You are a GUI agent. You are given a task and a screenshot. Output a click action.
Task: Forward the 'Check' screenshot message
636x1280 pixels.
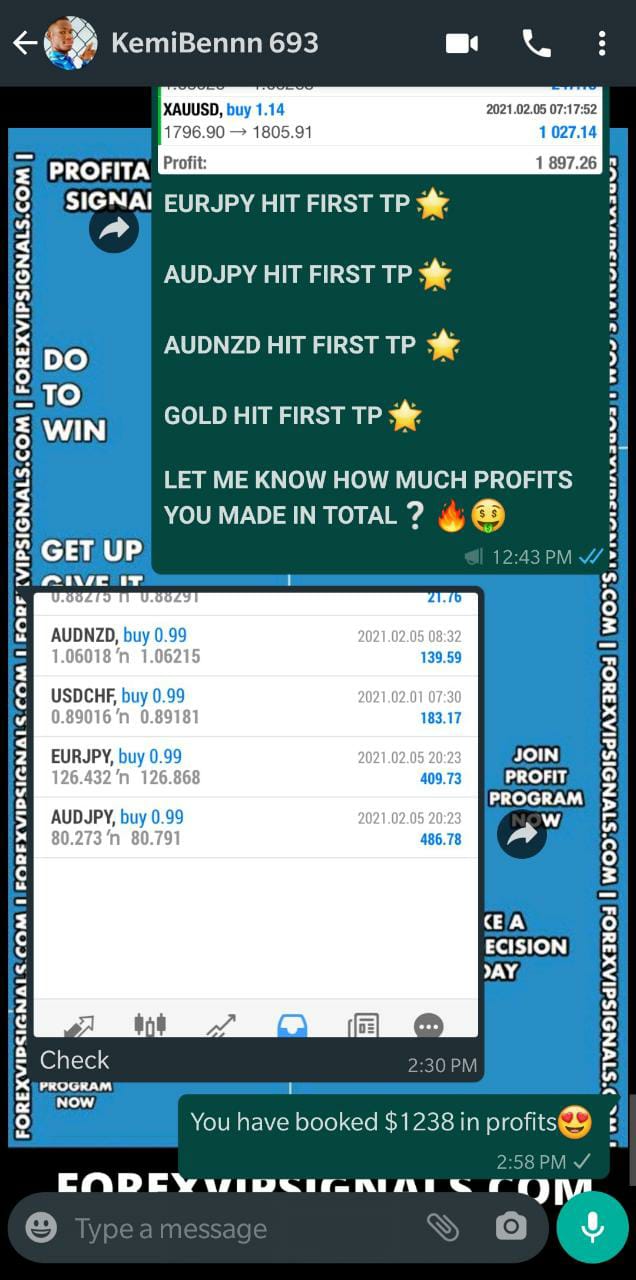522,834
